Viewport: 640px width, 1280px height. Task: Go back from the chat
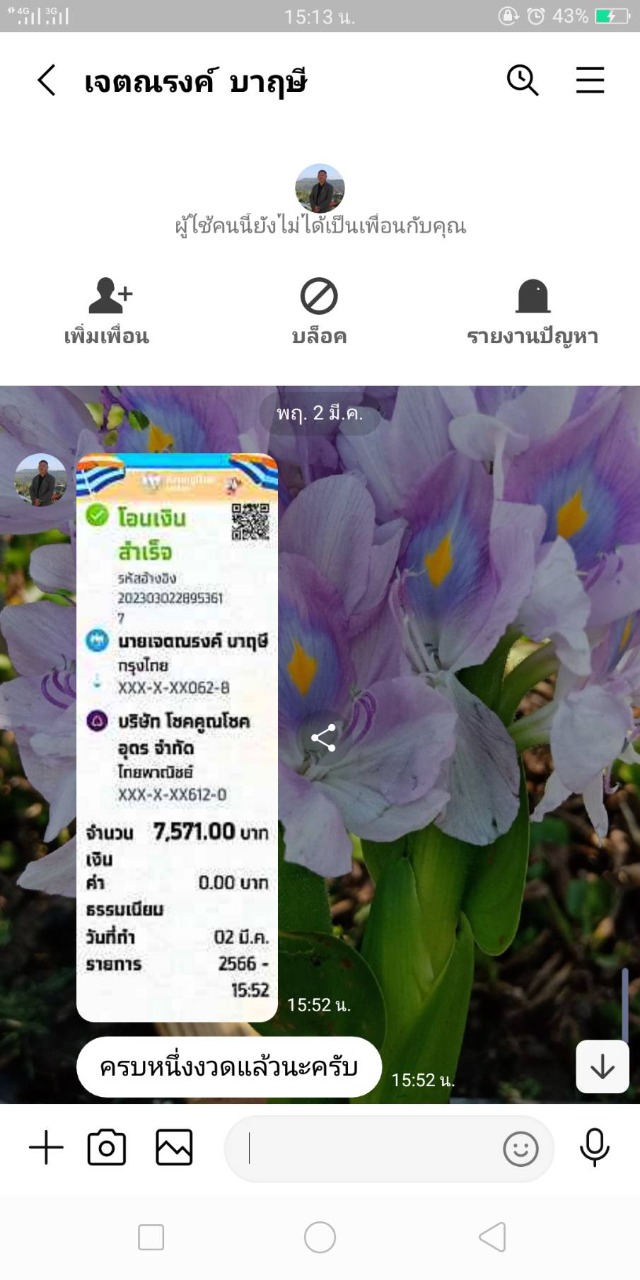point(46,80)
